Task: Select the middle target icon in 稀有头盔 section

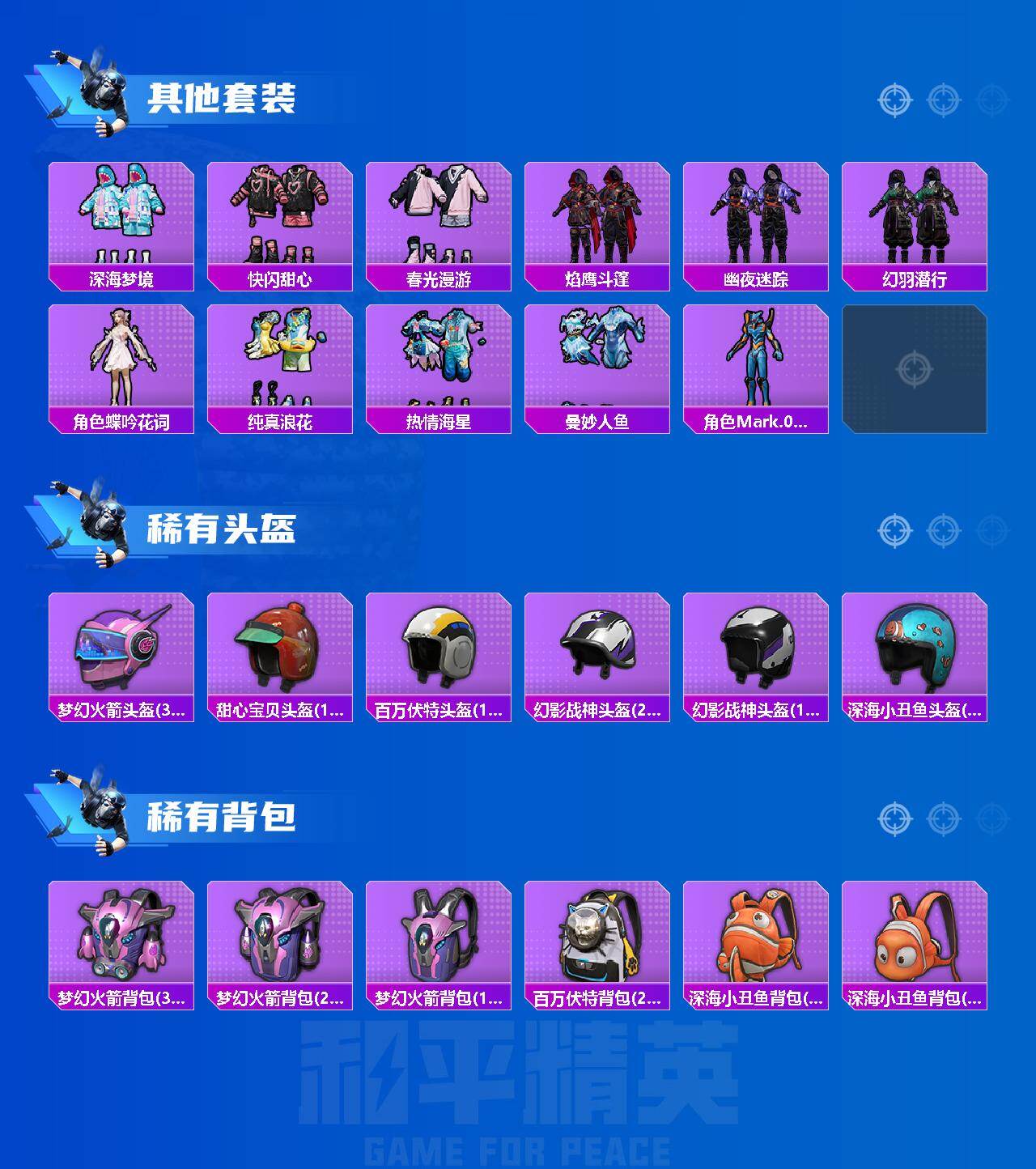Action: (x=938, y=527)
